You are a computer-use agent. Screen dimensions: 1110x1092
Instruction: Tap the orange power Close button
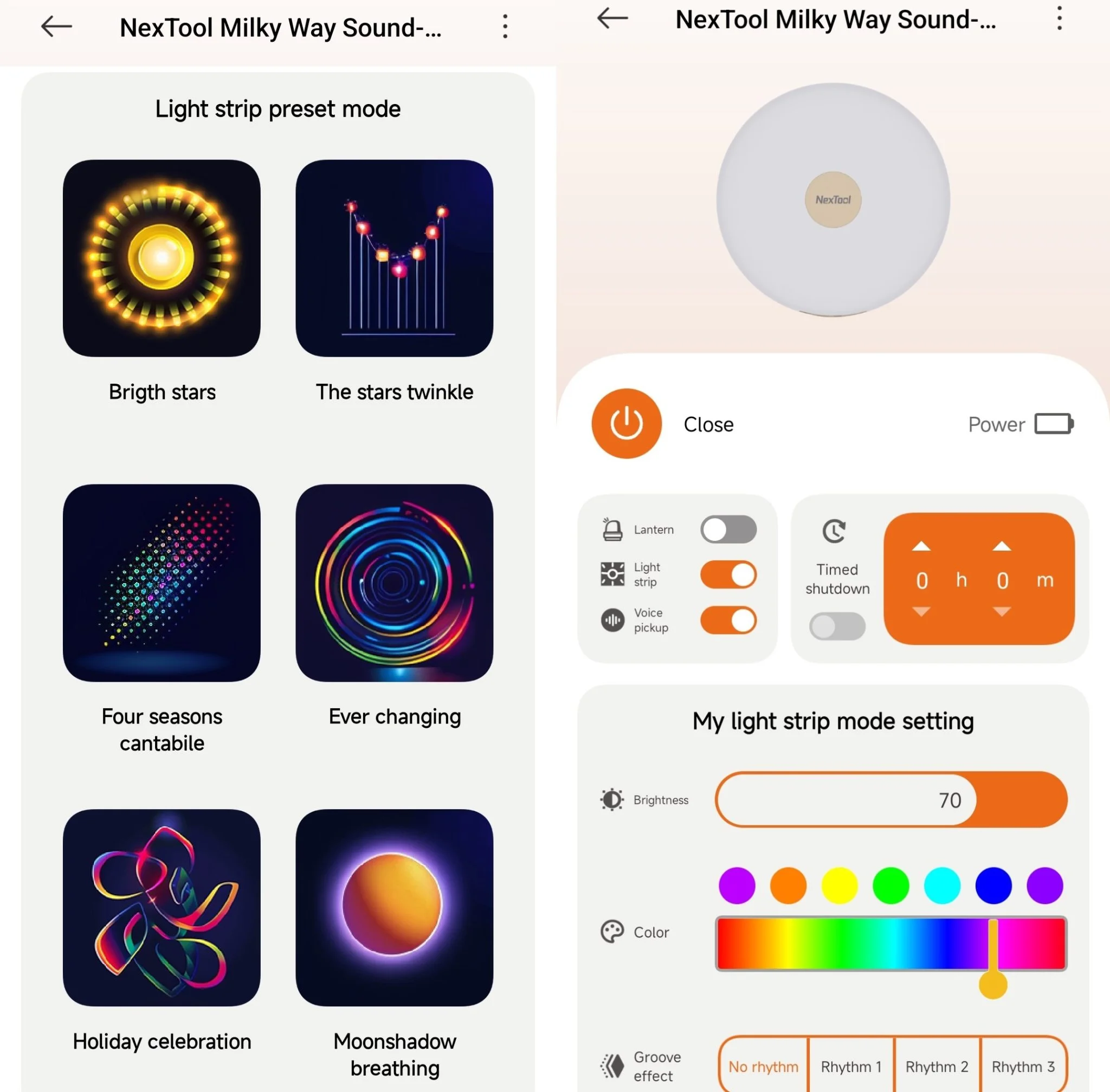627,424
